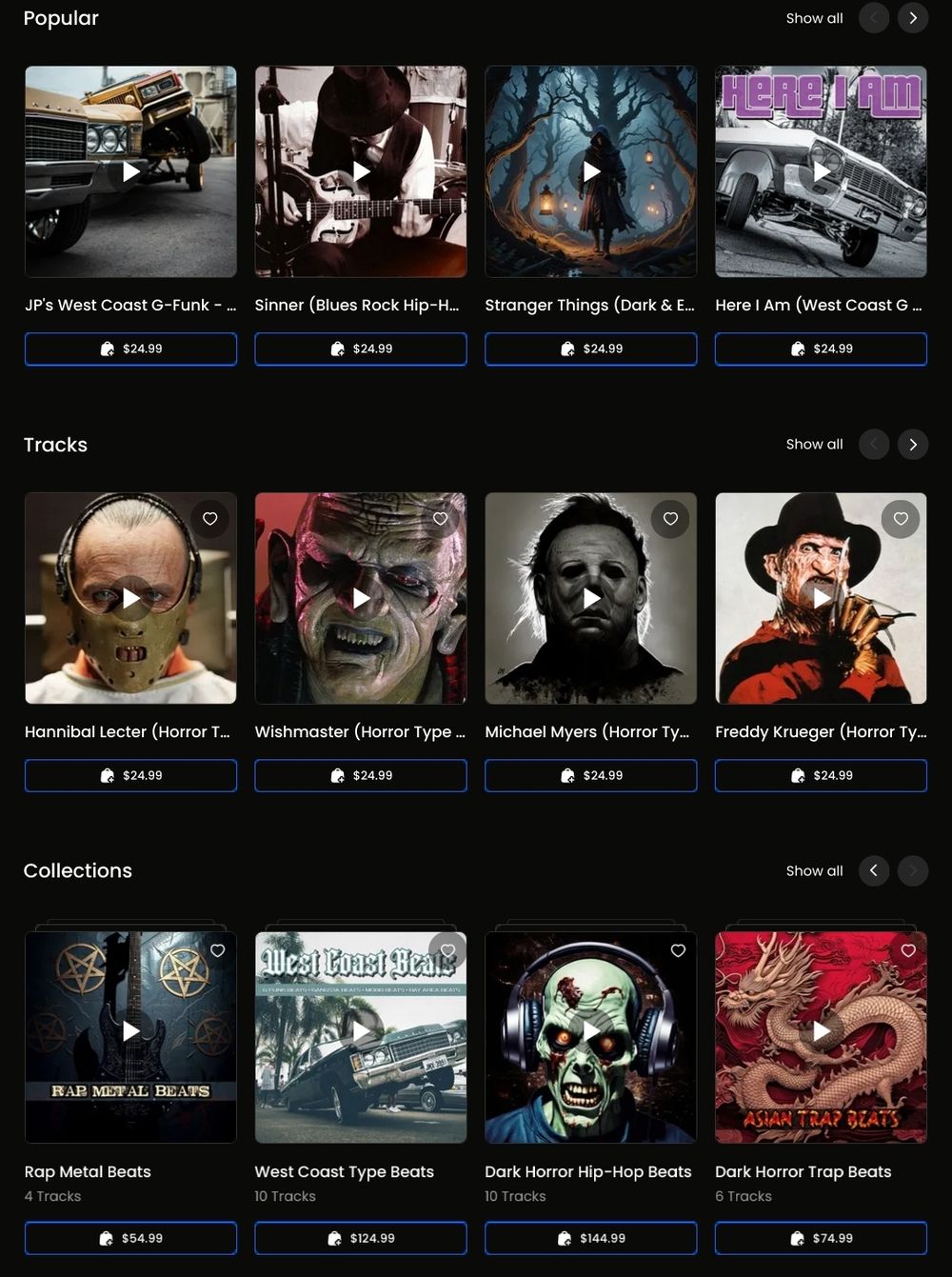Show all Tracks

814,444
